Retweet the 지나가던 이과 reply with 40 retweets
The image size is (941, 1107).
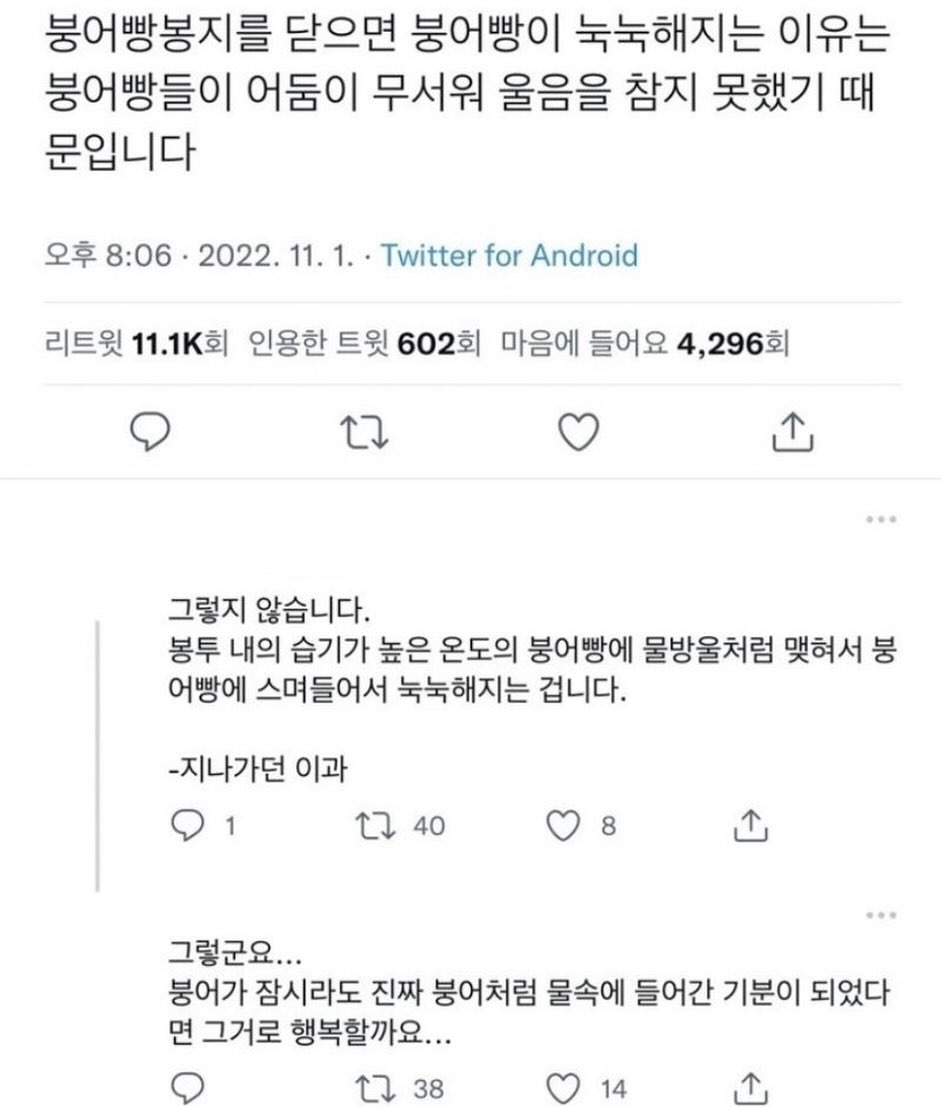point(376,826)
